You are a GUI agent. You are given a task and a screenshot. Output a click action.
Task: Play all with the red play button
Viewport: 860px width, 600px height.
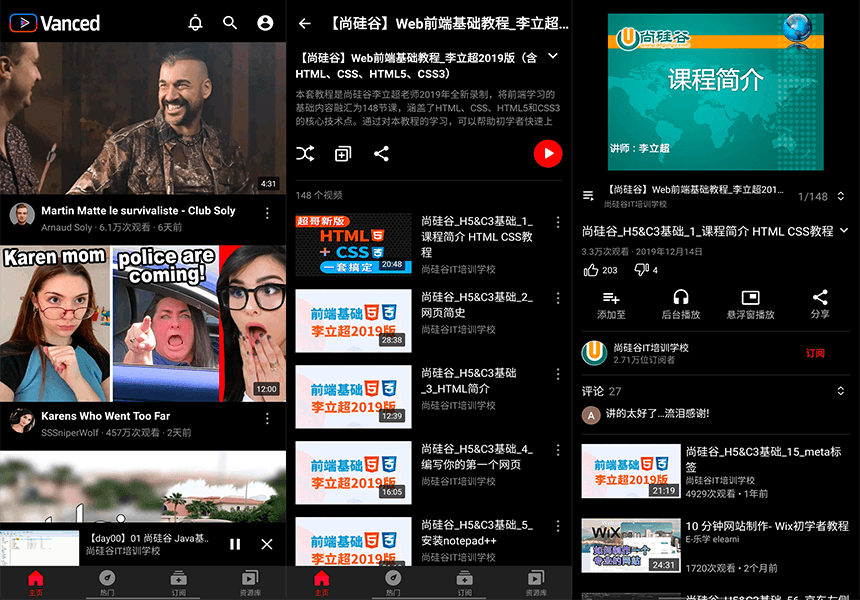547,153
